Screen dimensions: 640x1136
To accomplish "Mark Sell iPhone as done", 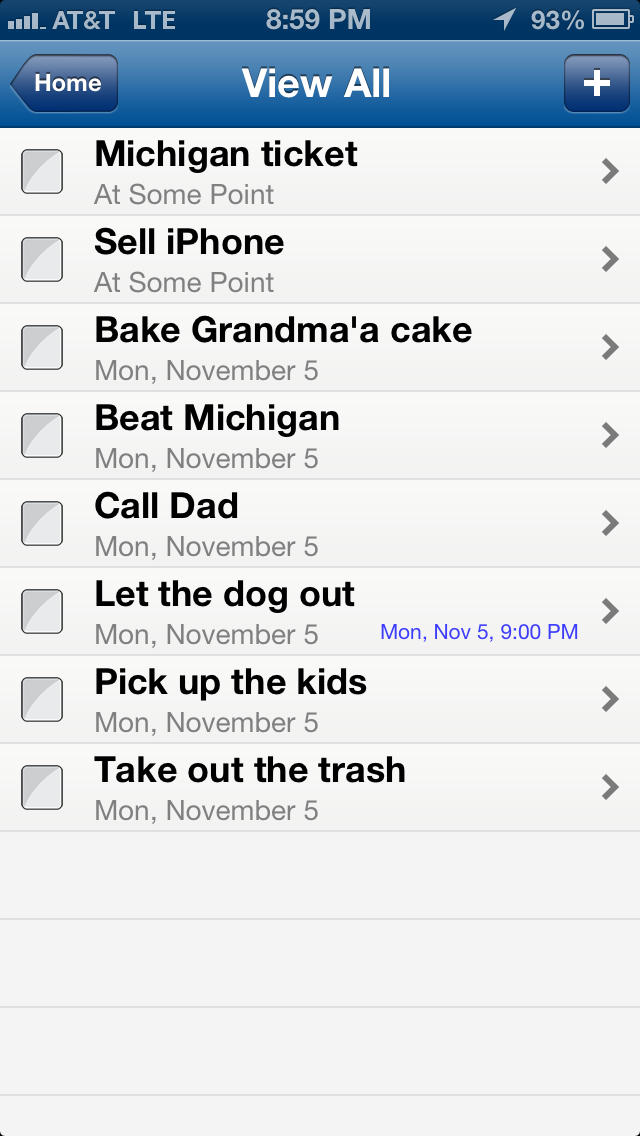I will tap(42, 260).
